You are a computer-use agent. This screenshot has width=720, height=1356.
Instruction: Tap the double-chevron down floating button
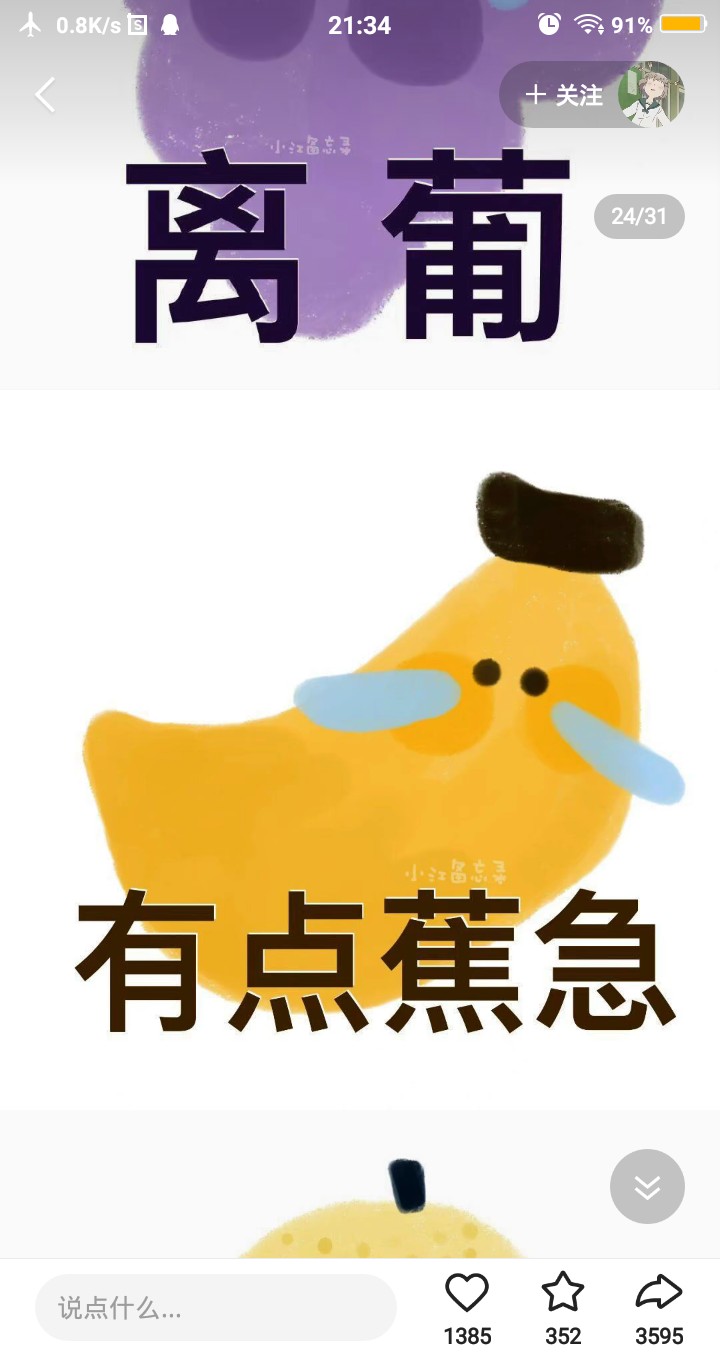pos(647,1186)
